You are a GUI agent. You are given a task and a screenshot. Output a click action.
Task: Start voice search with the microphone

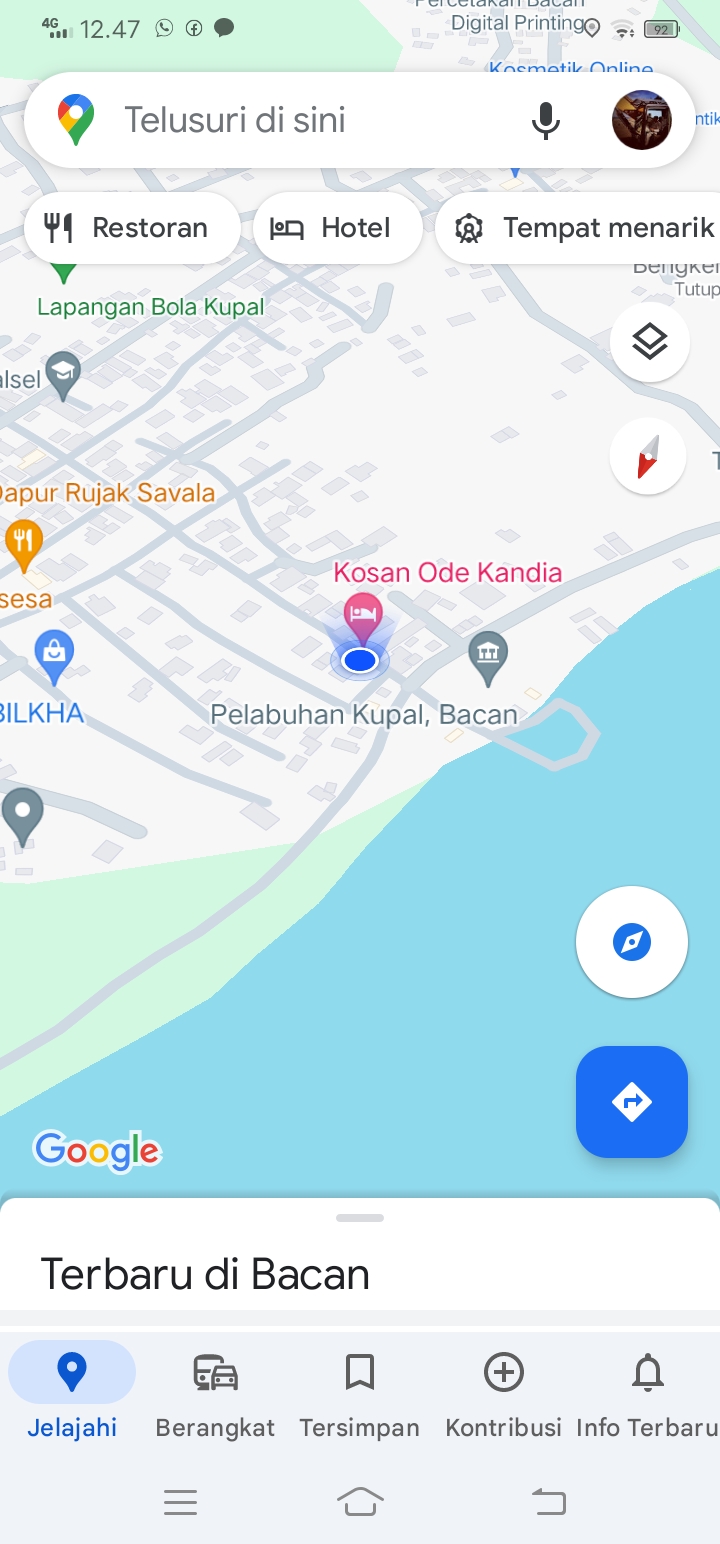pos(545,120)
